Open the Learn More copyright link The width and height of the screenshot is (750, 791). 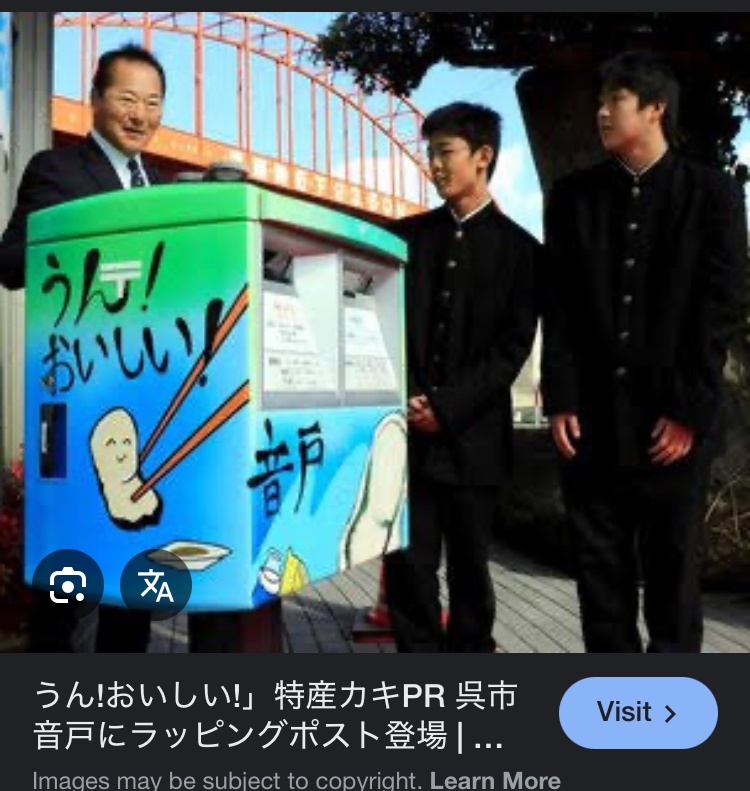(x=495, y=780)
